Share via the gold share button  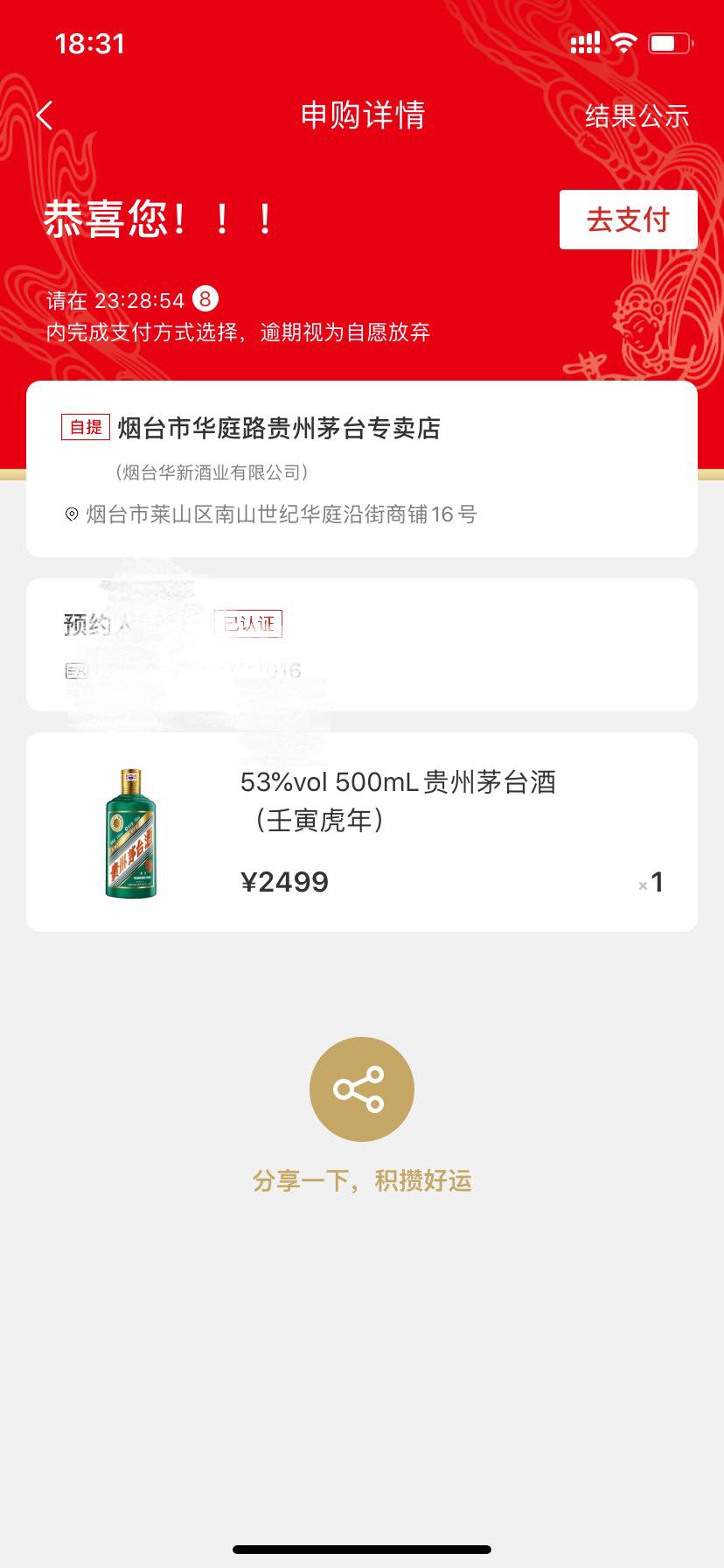point(361,1088)
